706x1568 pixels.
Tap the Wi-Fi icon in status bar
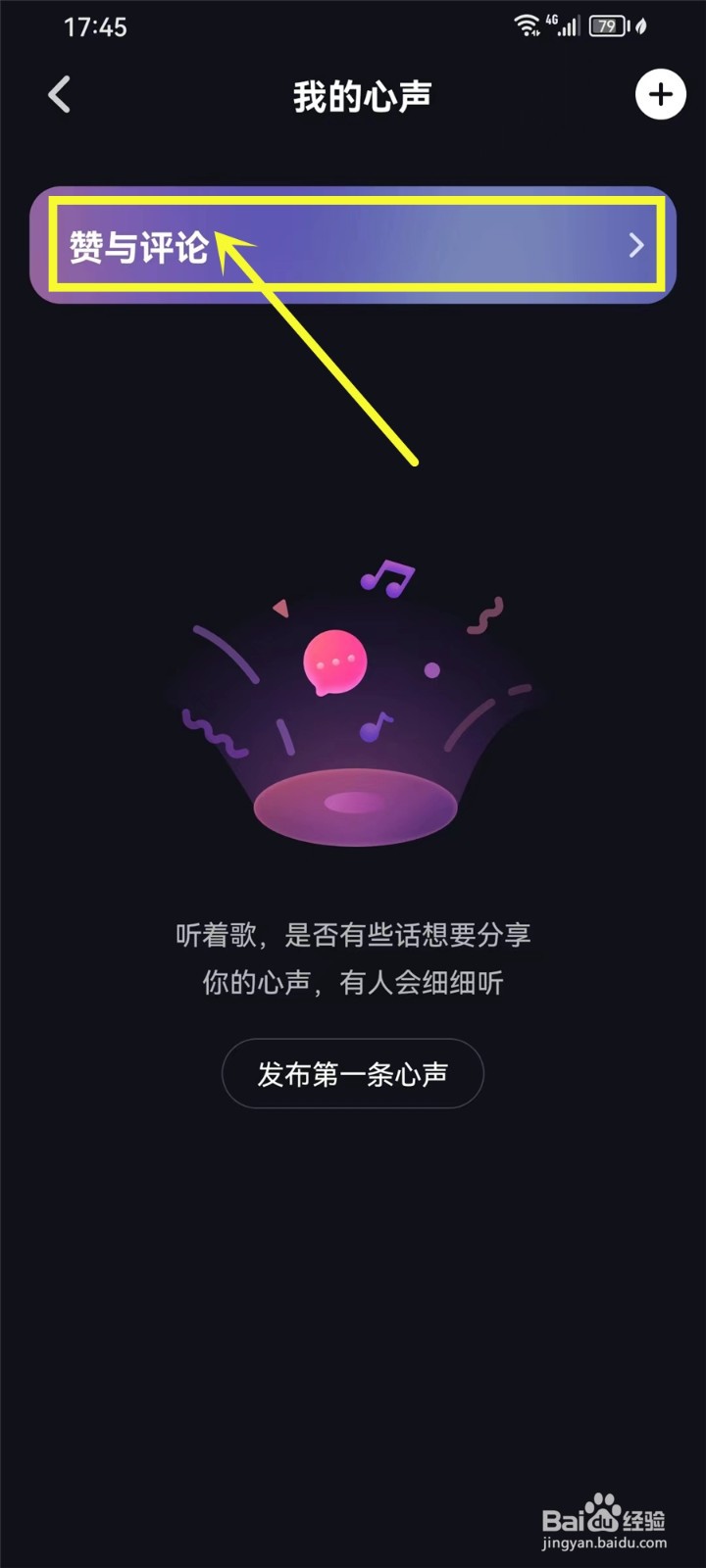[528, 26]
